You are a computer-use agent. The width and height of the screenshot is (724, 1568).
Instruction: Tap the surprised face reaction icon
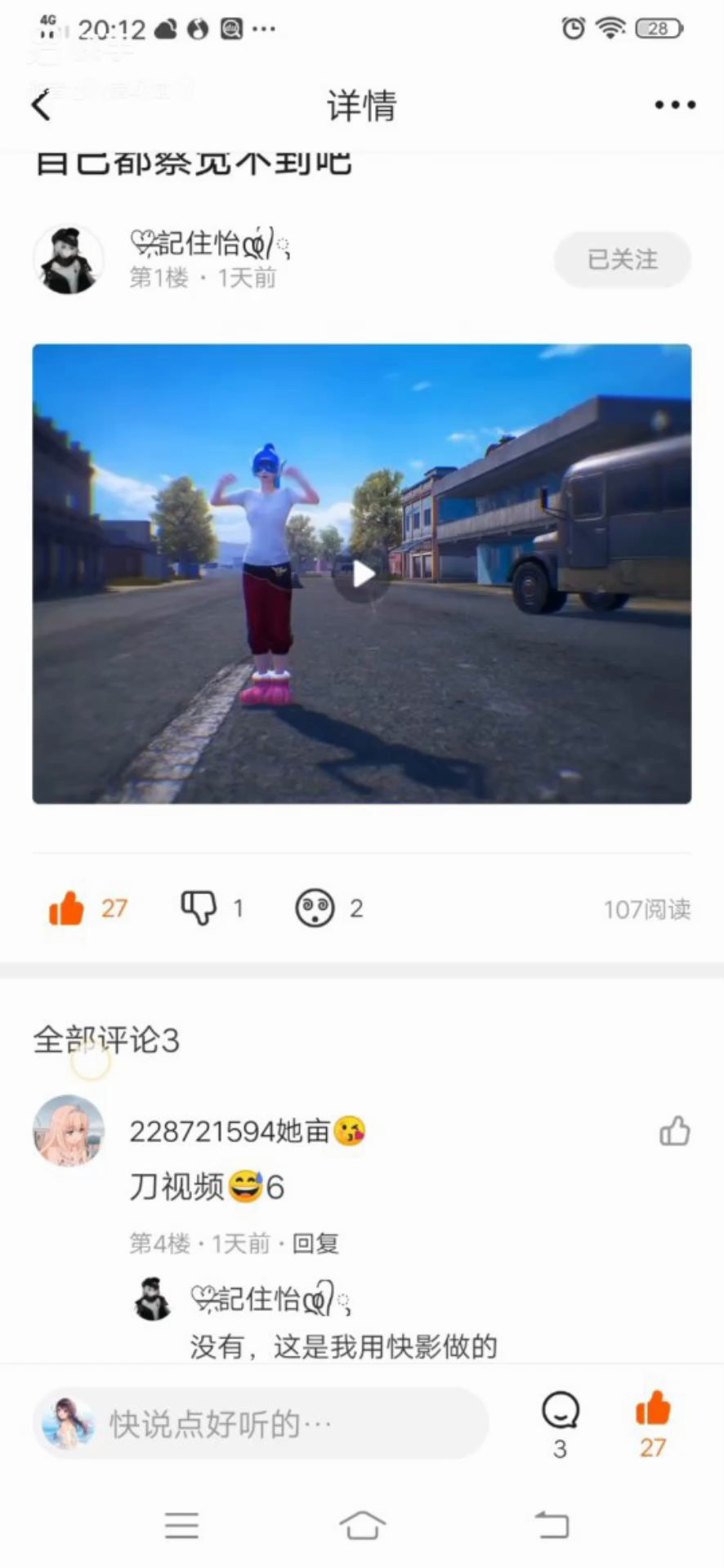click(x=315, y=908)
